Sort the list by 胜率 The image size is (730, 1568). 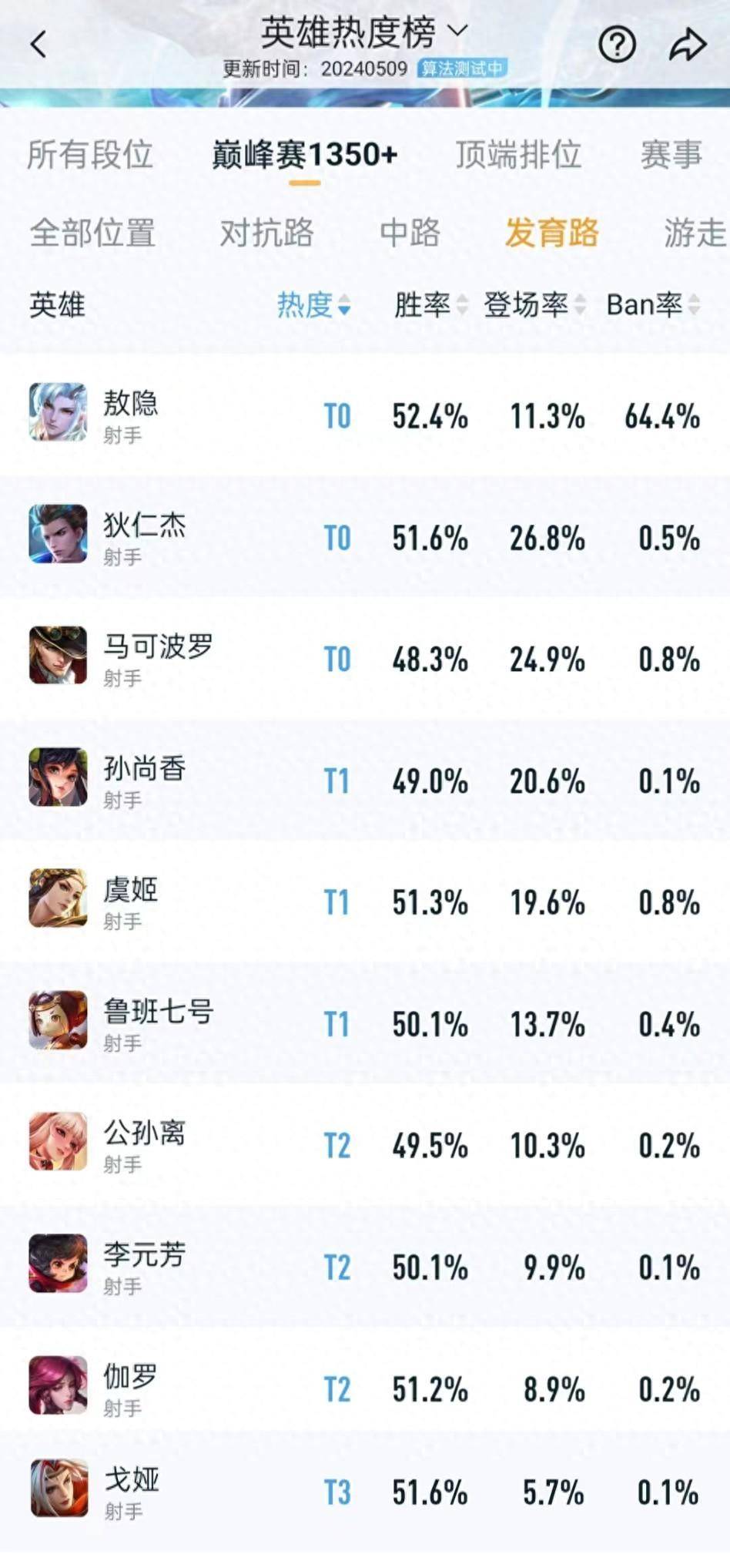[x=430, y=305]
